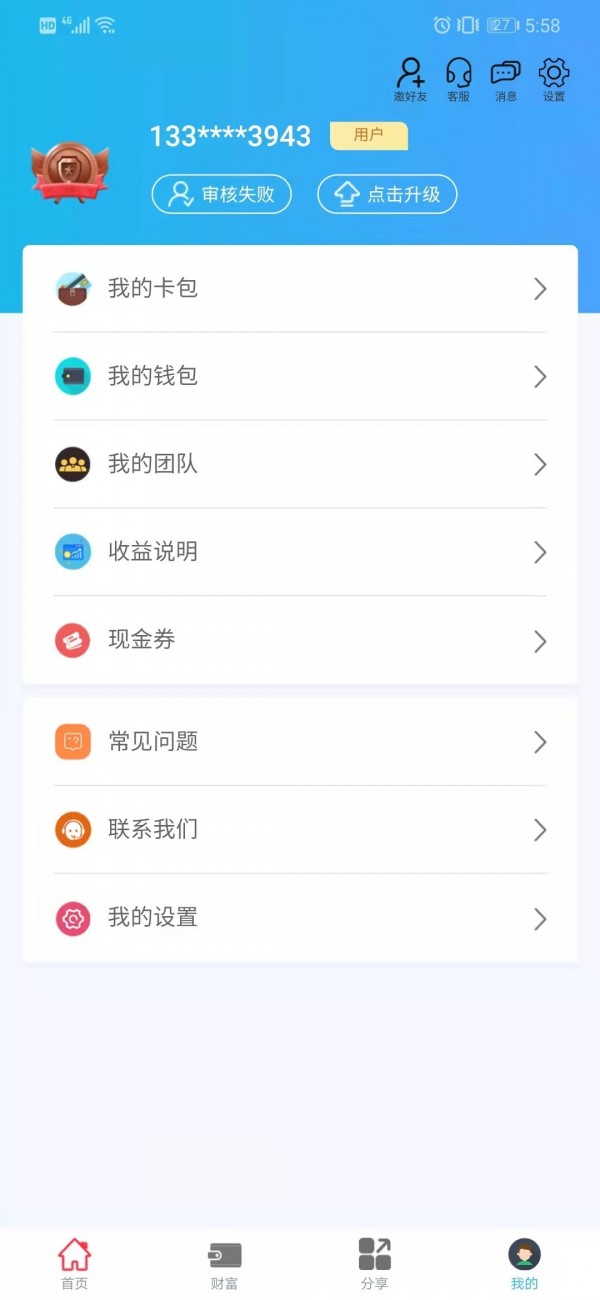600x1300 pixels.
Task: Open the 消息 messages icon
Action: (x=506, y=79)
